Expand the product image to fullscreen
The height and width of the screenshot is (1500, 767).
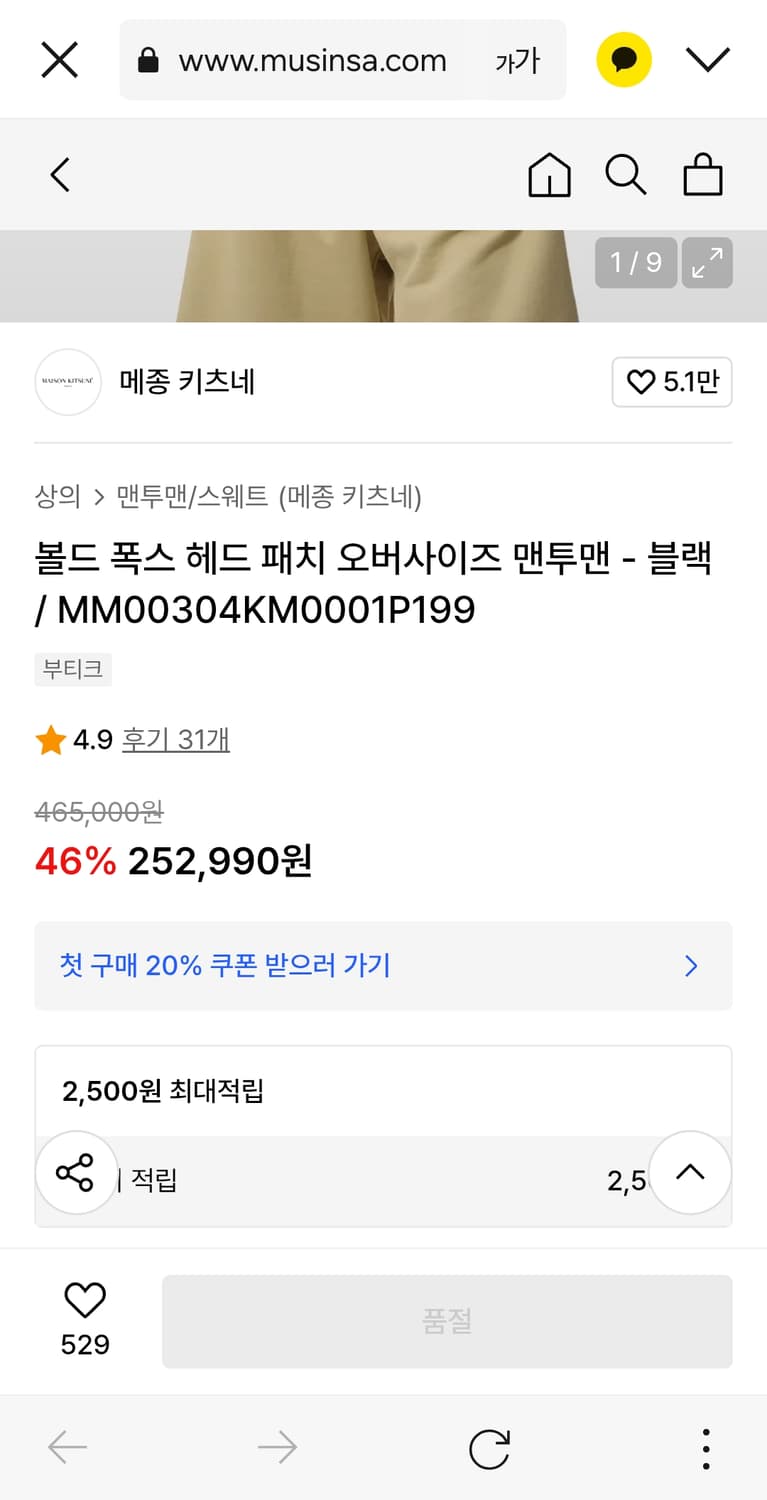[x=708, y=263]
